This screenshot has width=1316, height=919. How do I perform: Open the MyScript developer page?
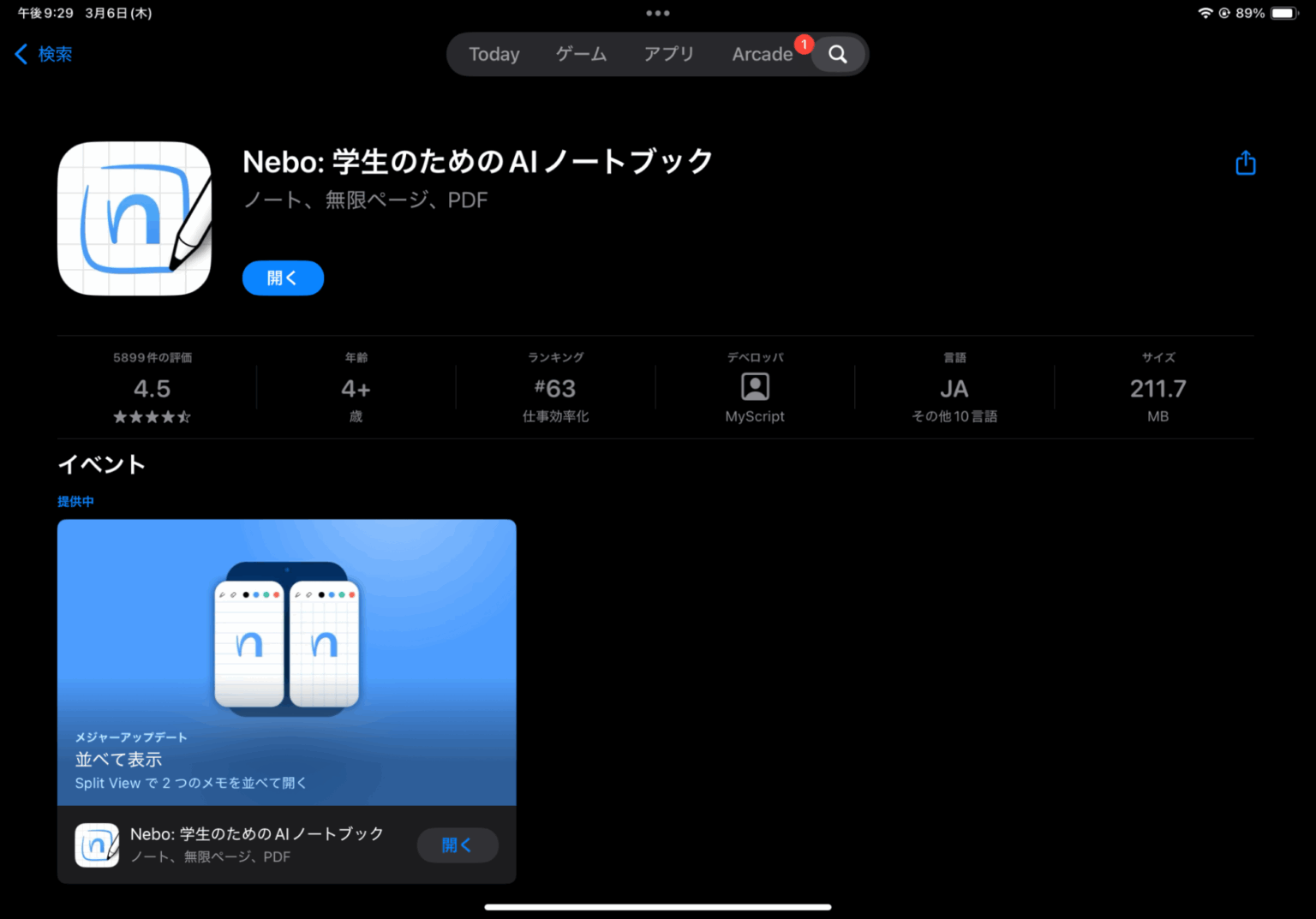[x=755, y=389]
